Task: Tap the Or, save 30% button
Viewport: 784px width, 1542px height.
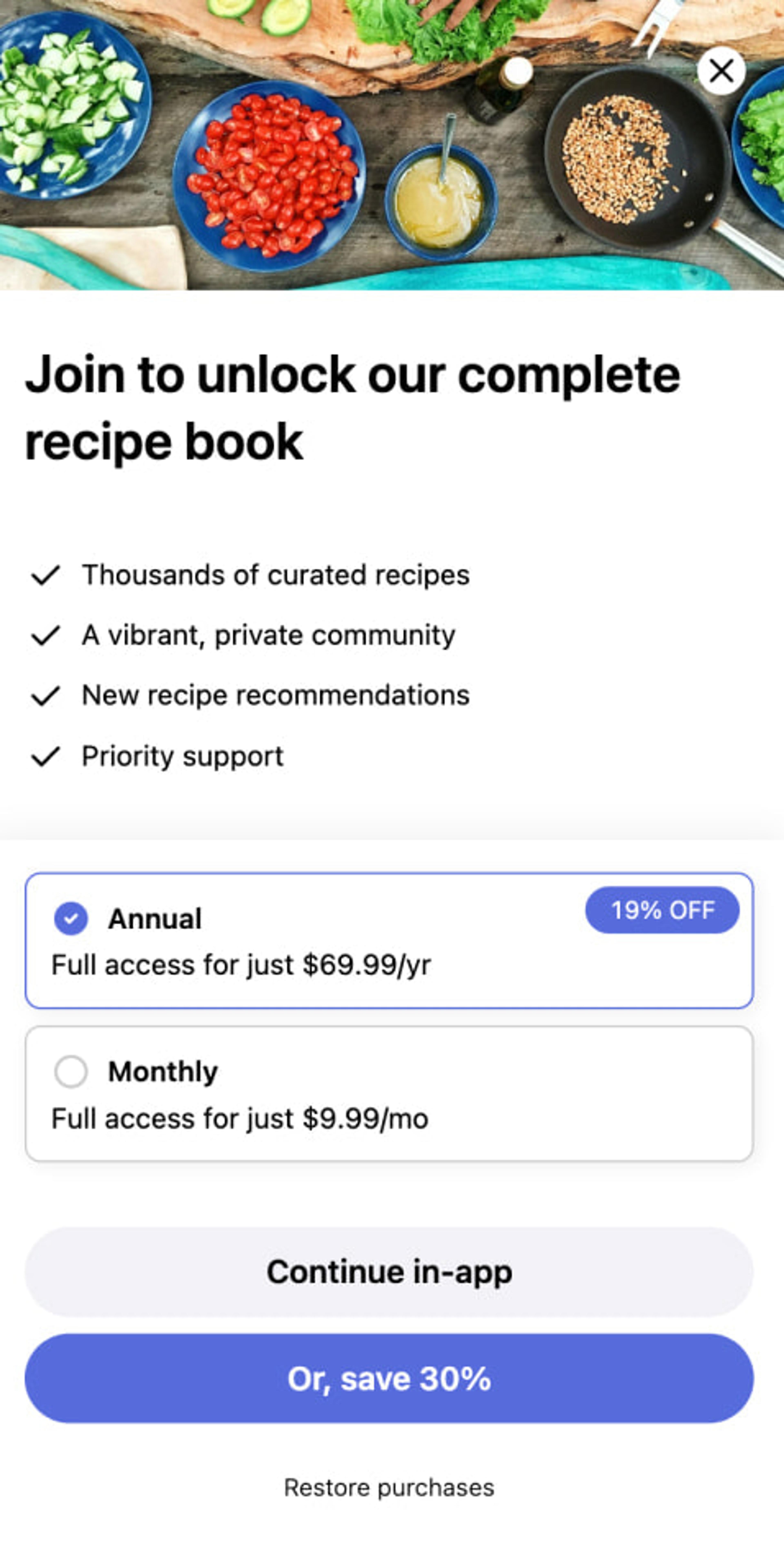Action: click(x=389, y=1379)
